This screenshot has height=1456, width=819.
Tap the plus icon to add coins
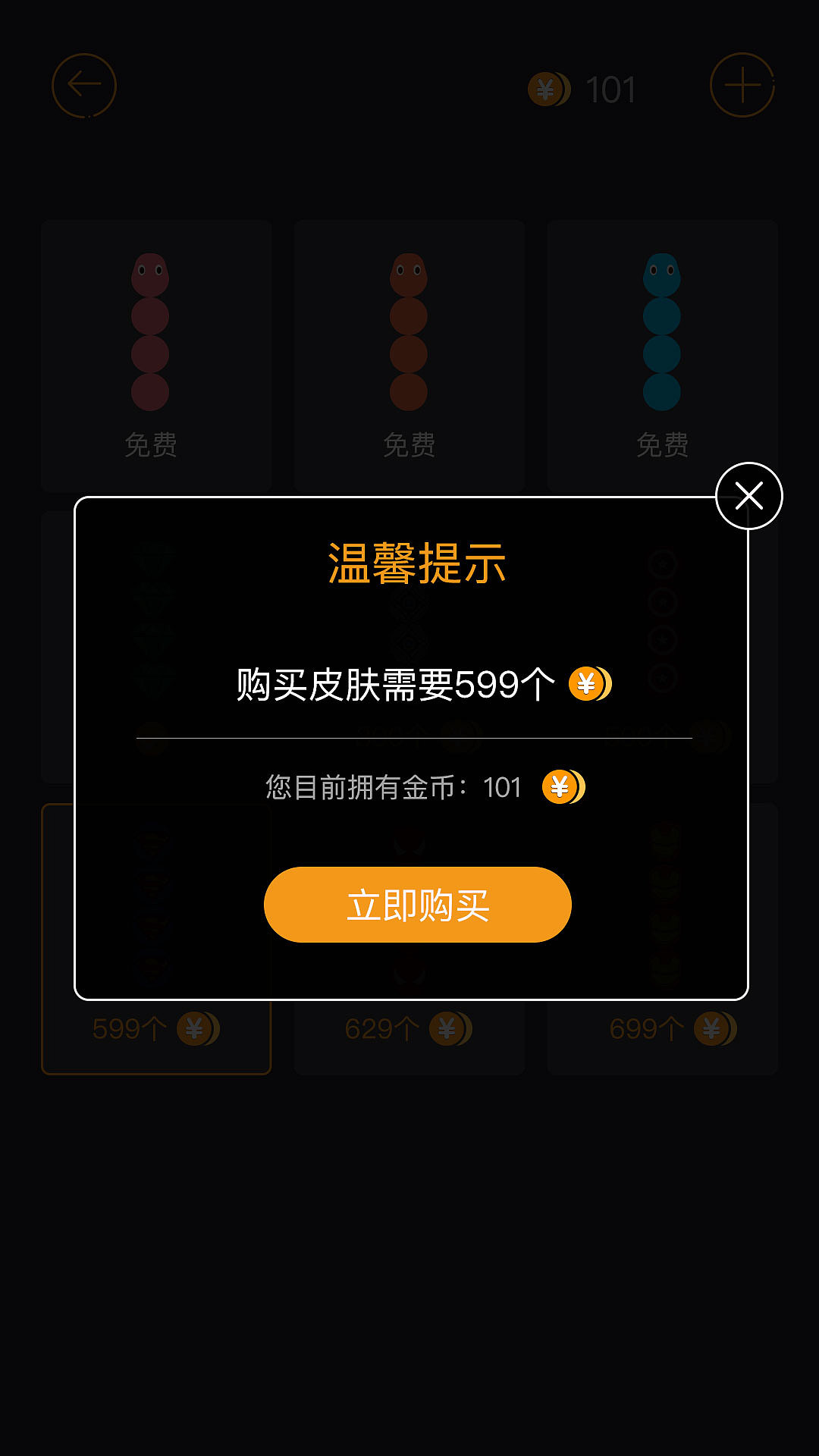[742, 86]
